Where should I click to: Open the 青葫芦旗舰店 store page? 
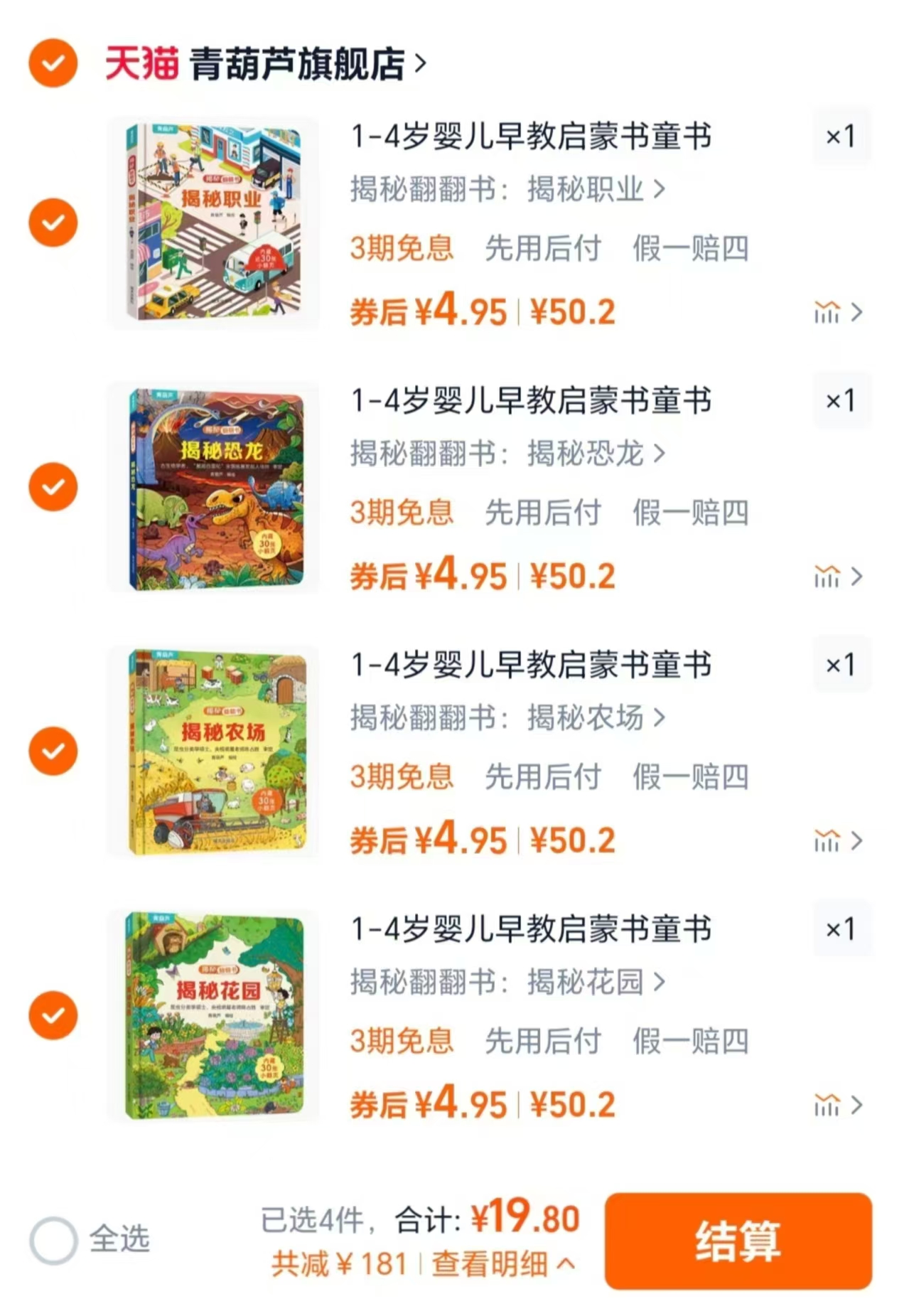(x=298, y=63)
